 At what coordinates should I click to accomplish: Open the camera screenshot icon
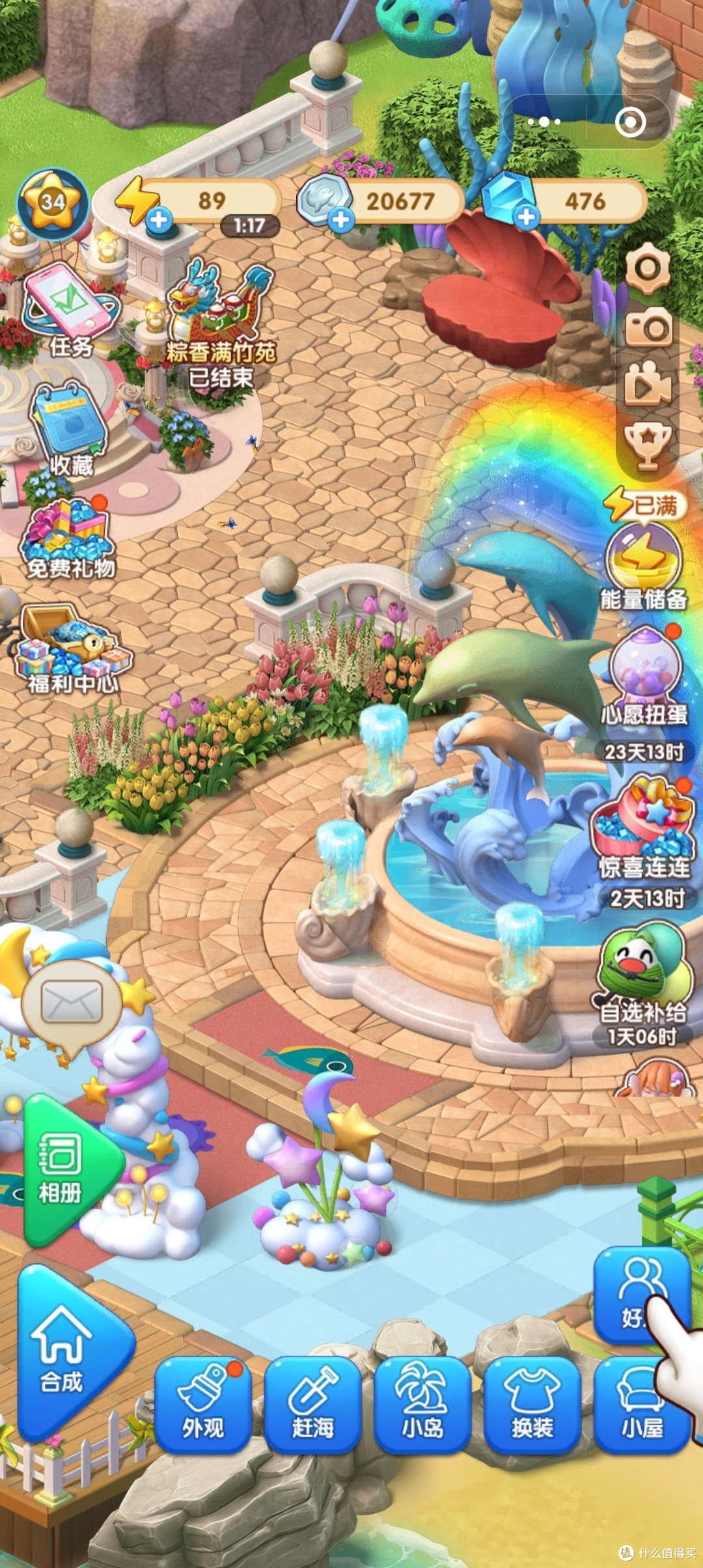pyautogui.click(x=648, y=325)
